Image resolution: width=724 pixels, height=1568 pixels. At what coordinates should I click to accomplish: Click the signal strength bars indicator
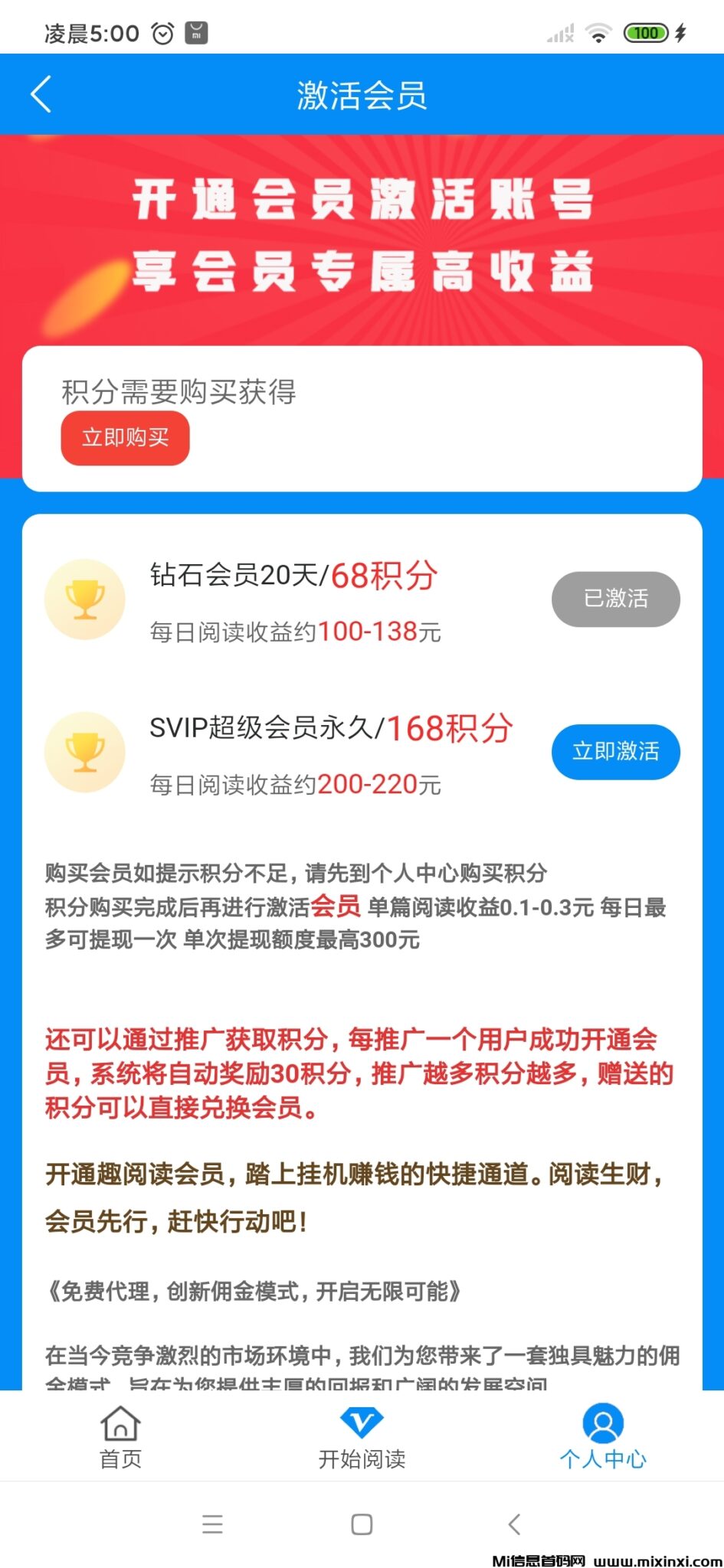(x=559, y=32)
